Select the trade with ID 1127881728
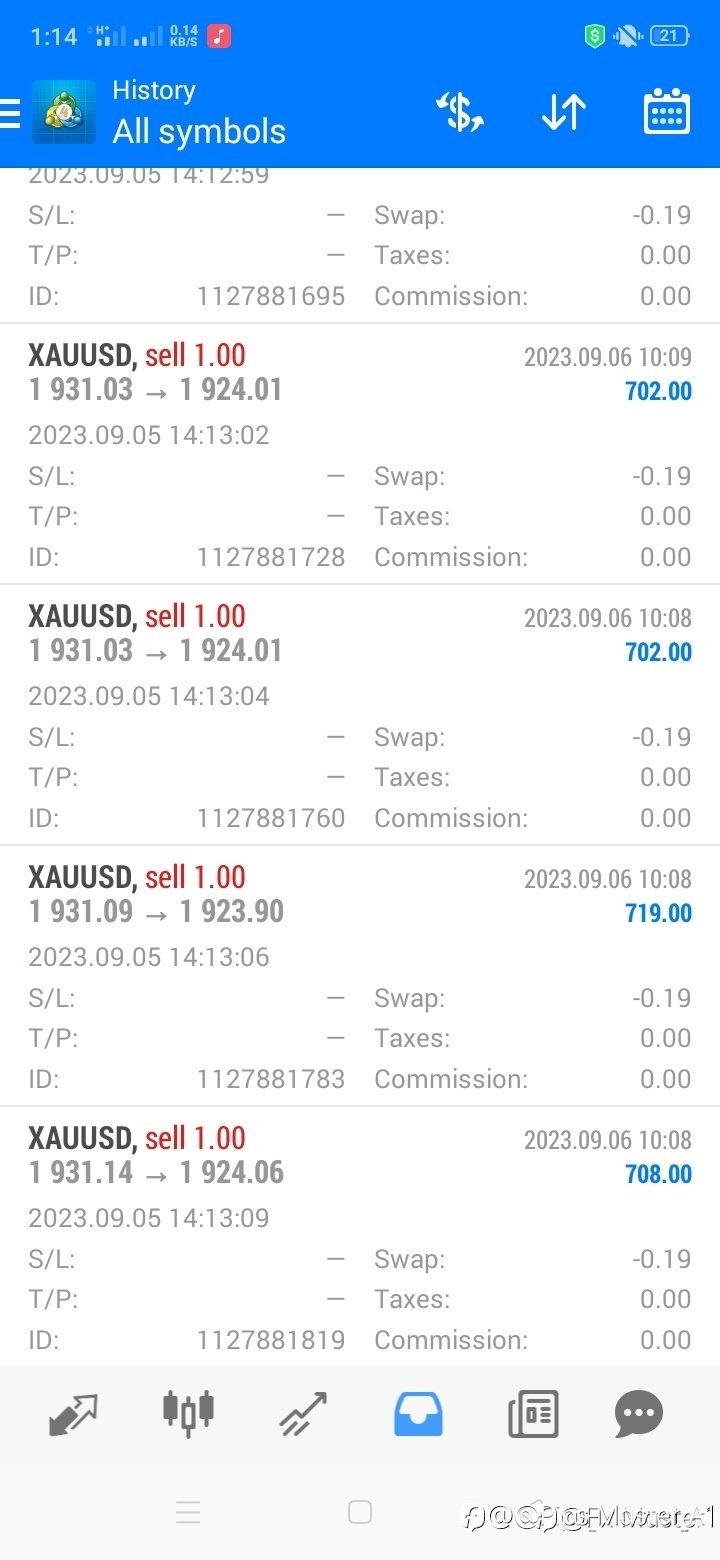Image resolution: width=720 pixels, height=1560 pixels. point(360,454)
